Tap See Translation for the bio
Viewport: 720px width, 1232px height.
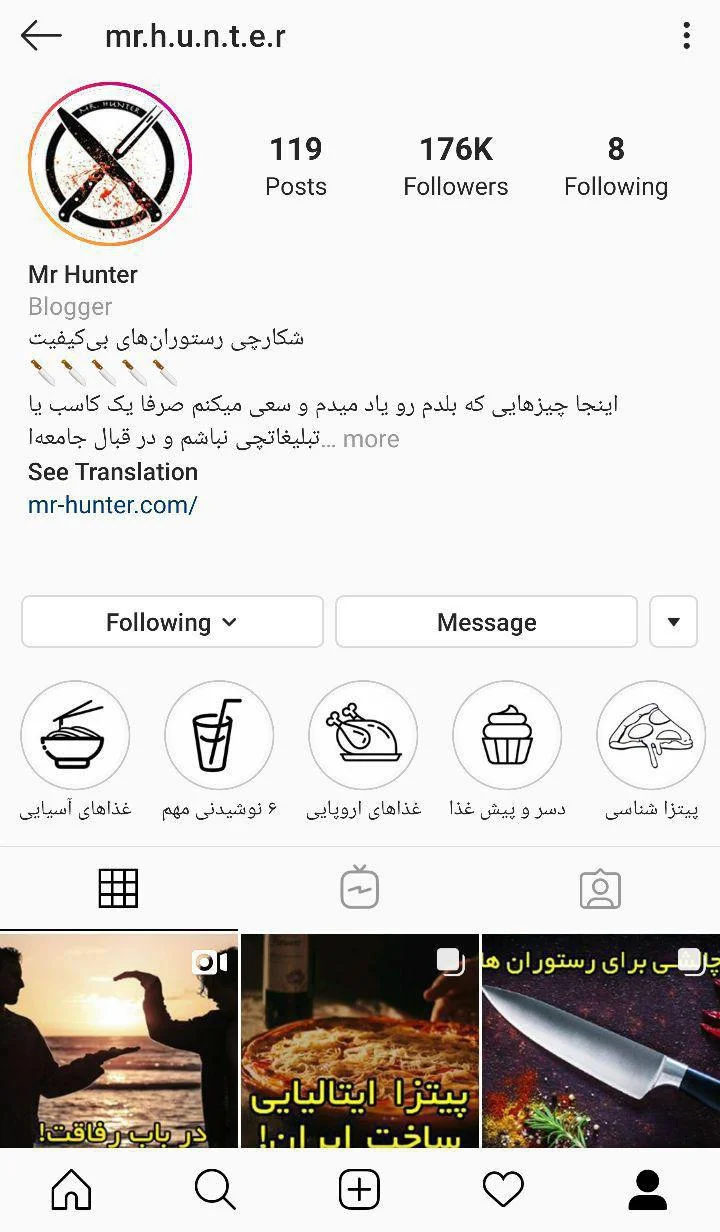pos(112,471)
